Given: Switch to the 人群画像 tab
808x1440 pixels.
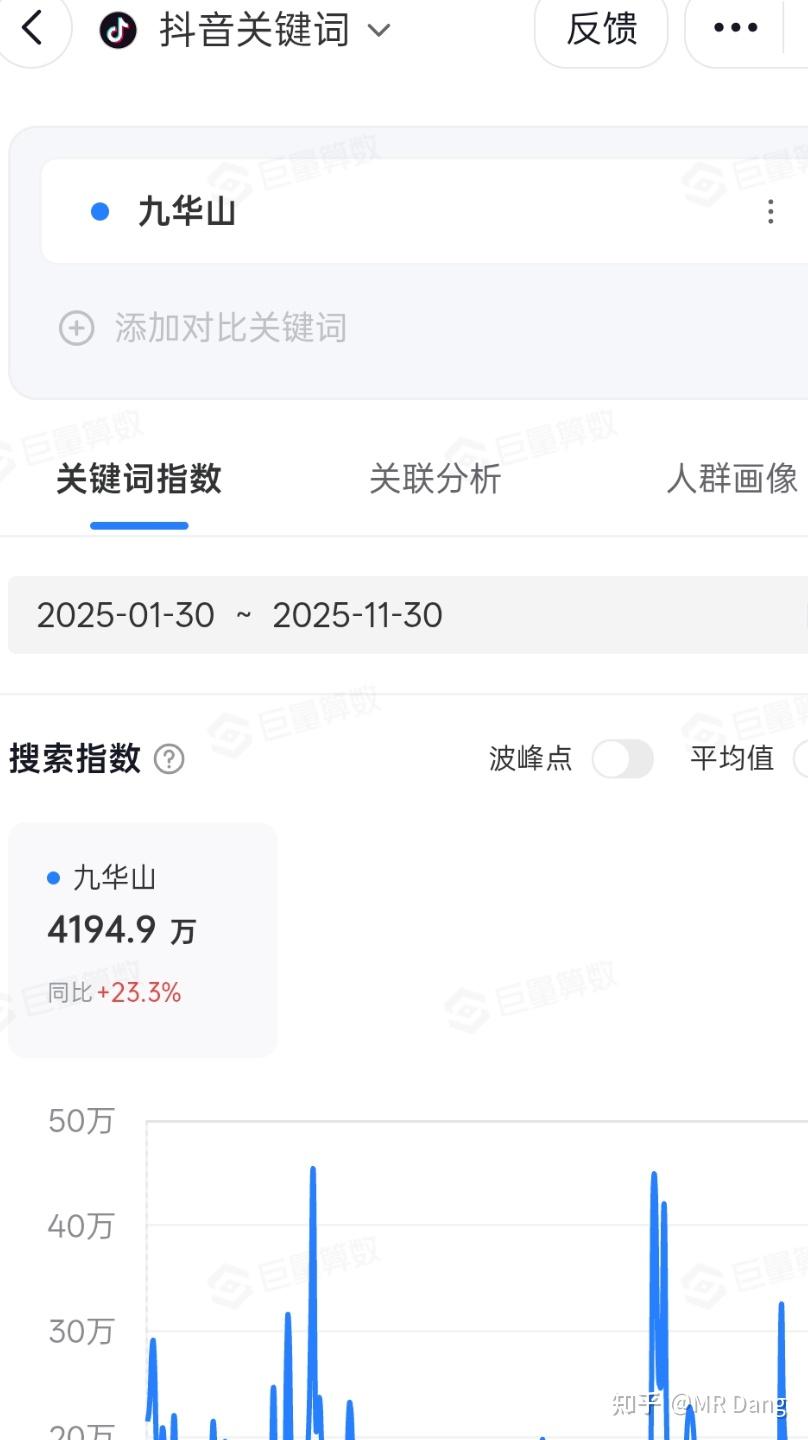Looking at the screenshot, I should 731,481.
